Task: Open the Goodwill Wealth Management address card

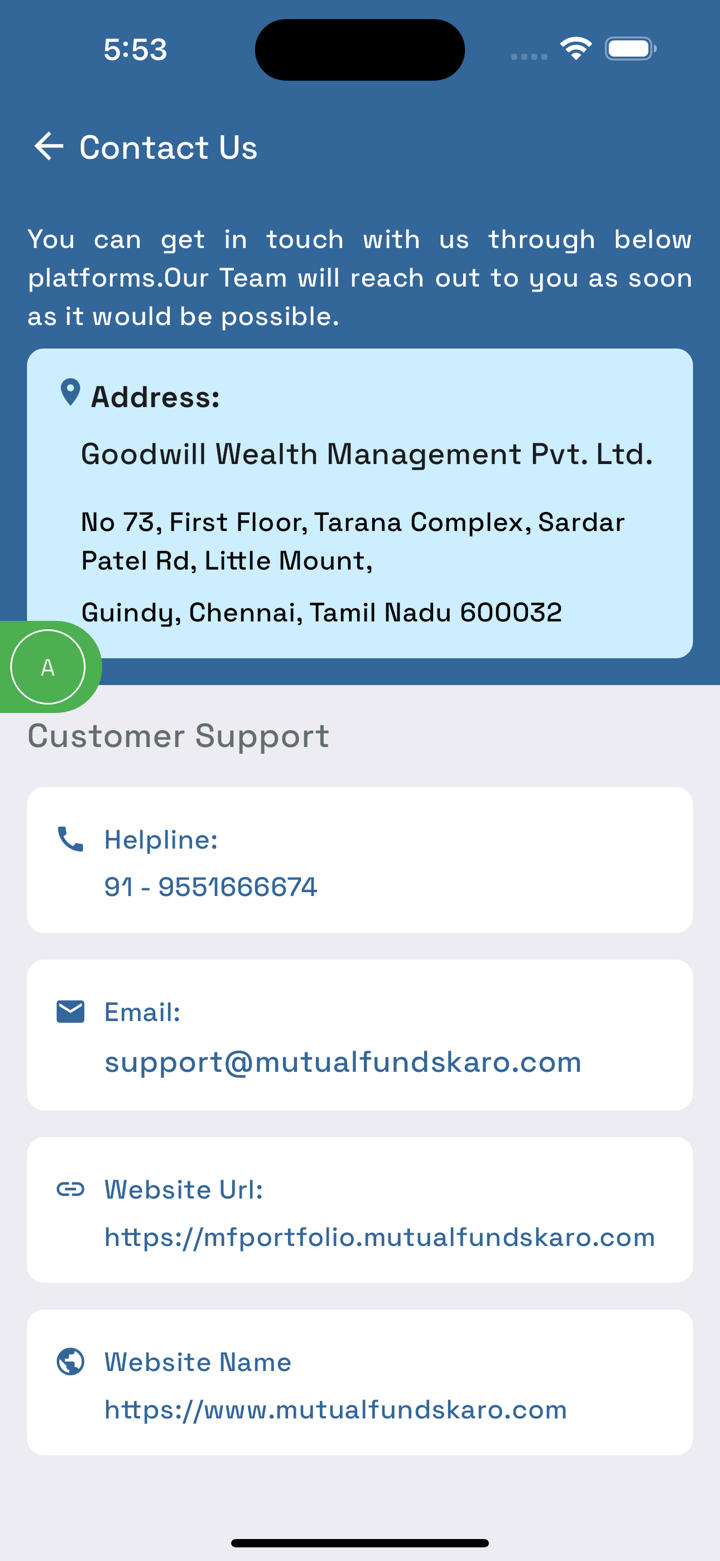Action: coord(360,503)
